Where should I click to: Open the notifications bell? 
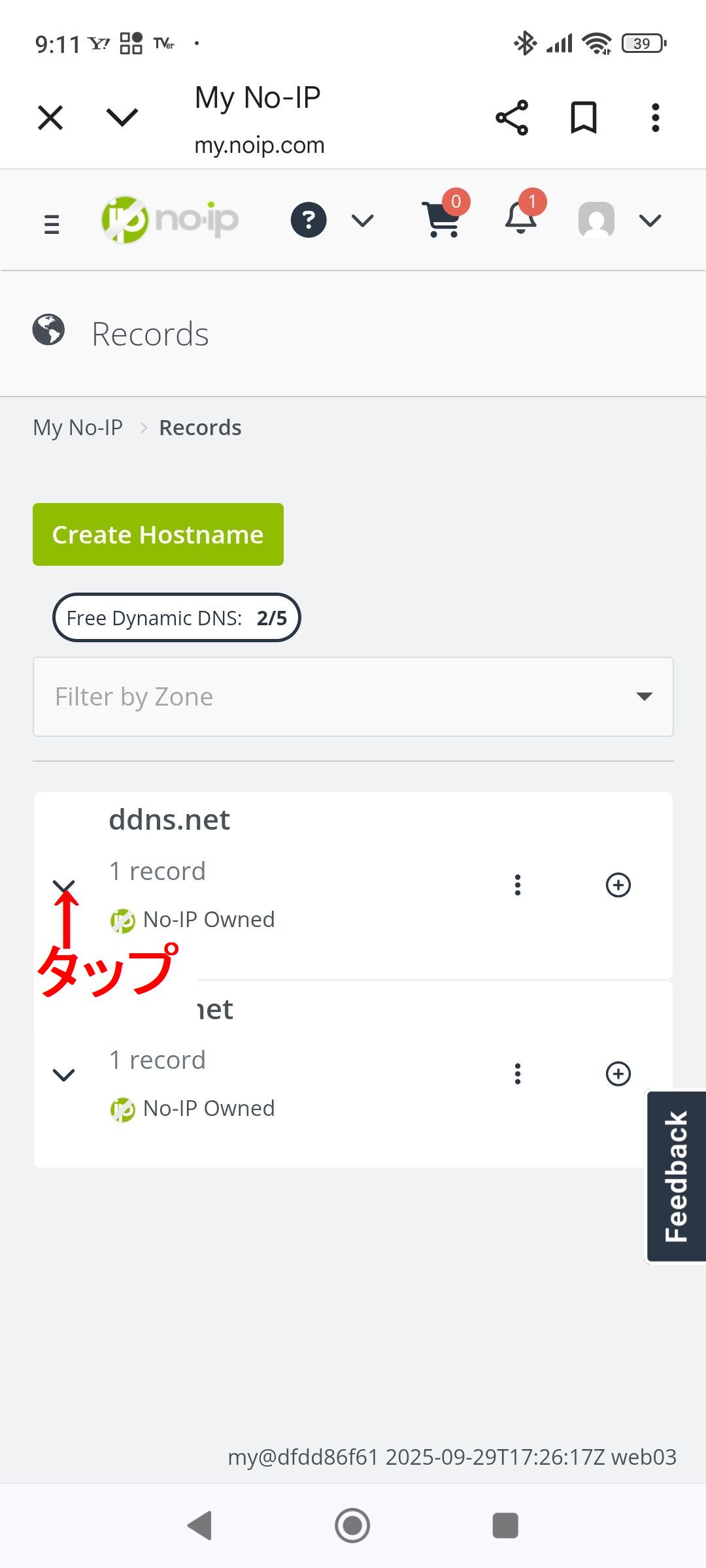coord(521,219)
